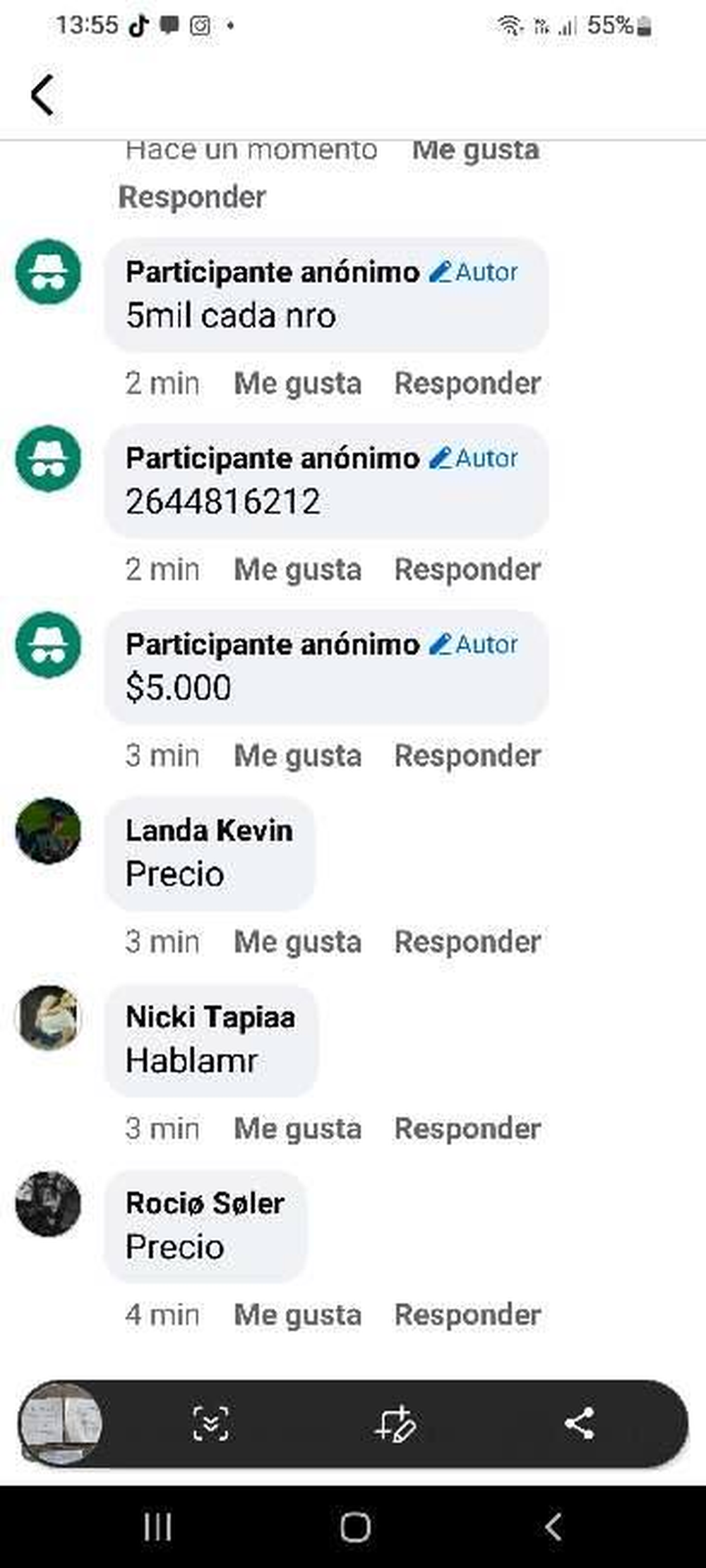Like Landa Kevin's Precio comment
Viewport: 706px width, 1568px height.
(x=297, y=941)
